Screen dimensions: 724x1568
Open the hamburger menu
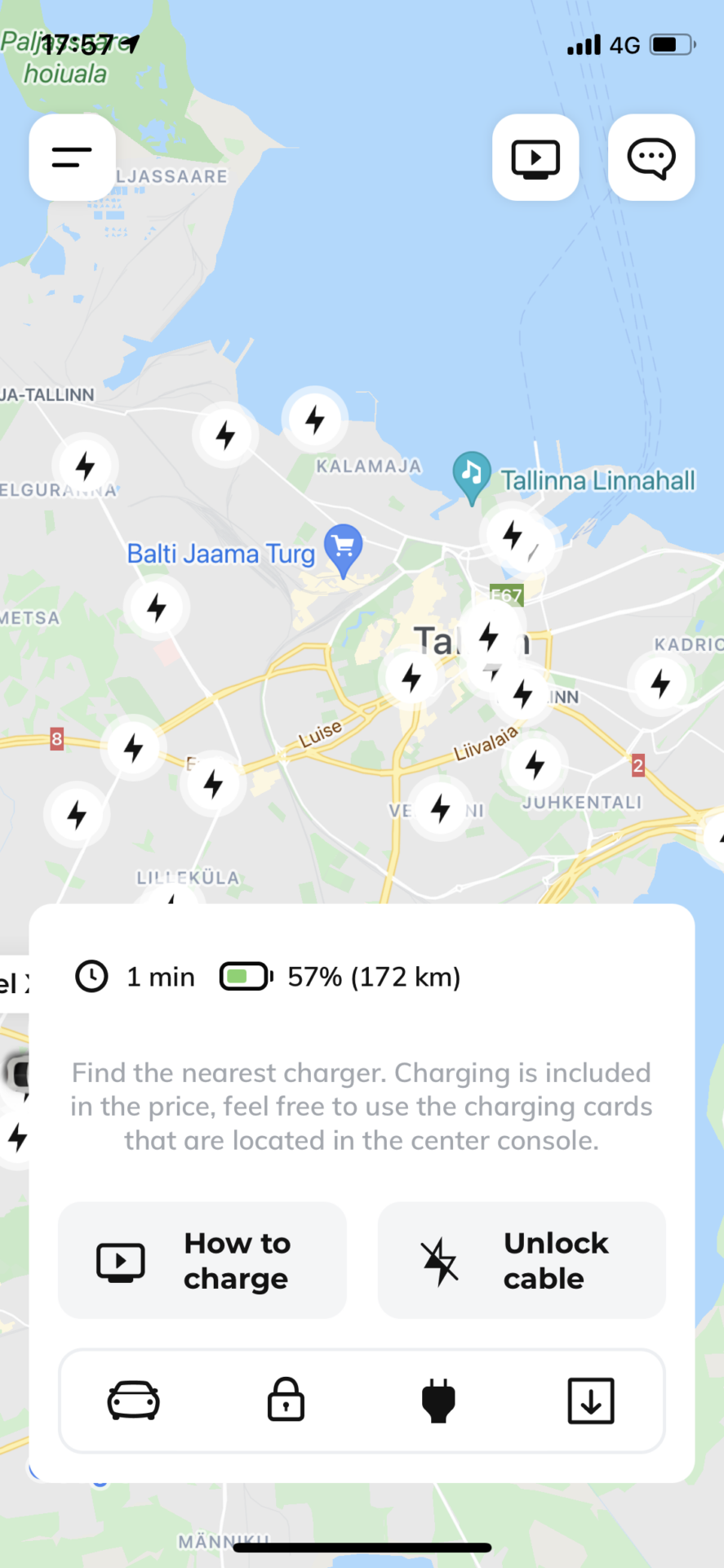pyautogui.click(x=72, y=157)
